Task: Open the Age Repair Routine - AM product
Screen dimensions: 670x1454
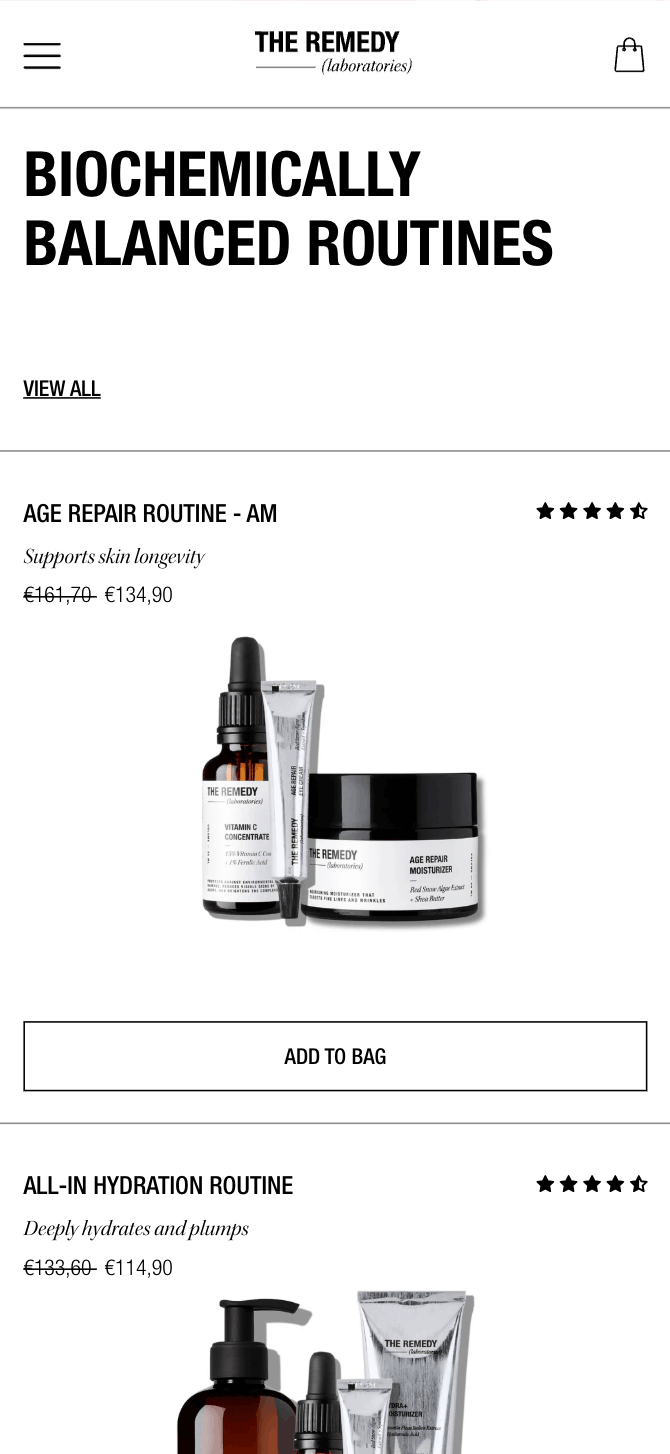Action: tap(150, 514)
